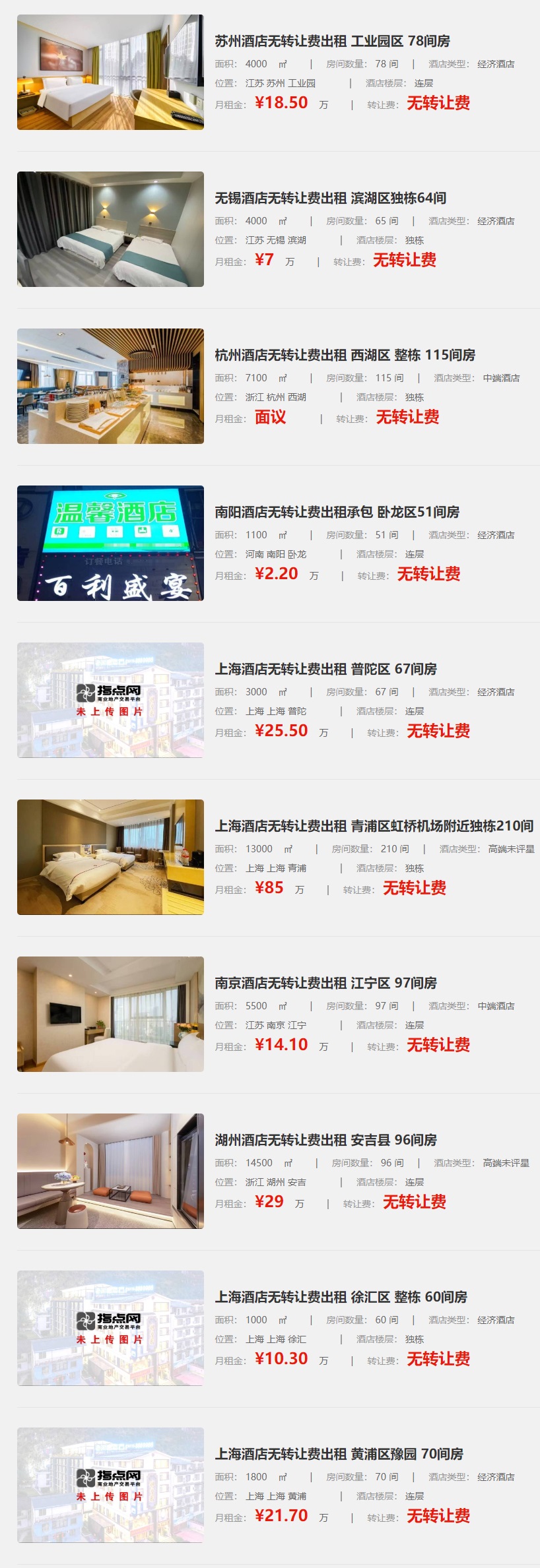View the Shanghai Huangpu Yuyuan 70-room hotel listing

(x=339, y=1454)
